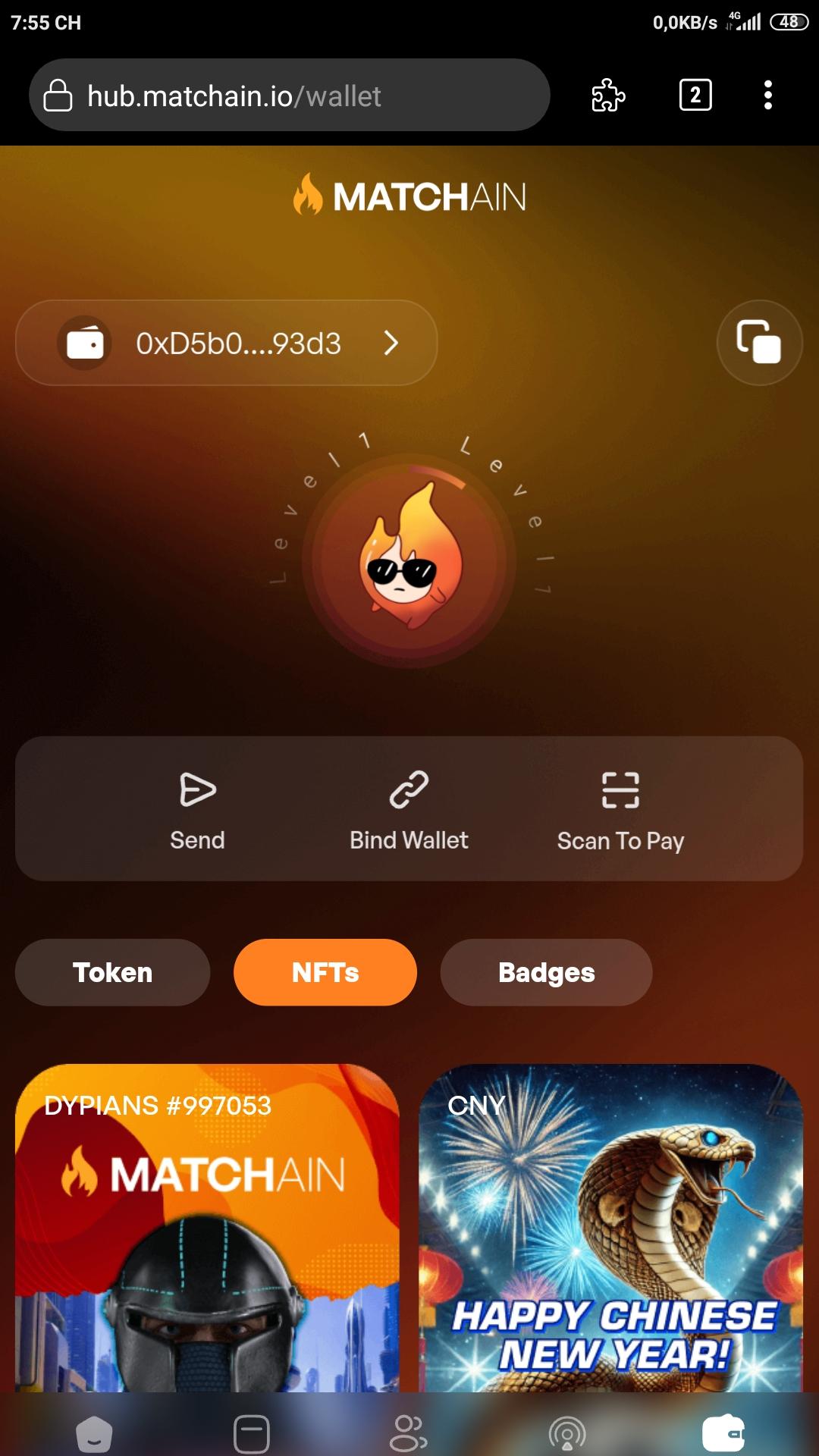Image resolution: width=819 pixels, height=1456 pixels.
Task: Open the broadcast tab in bottom navigation
Action: coord(567,1433)
